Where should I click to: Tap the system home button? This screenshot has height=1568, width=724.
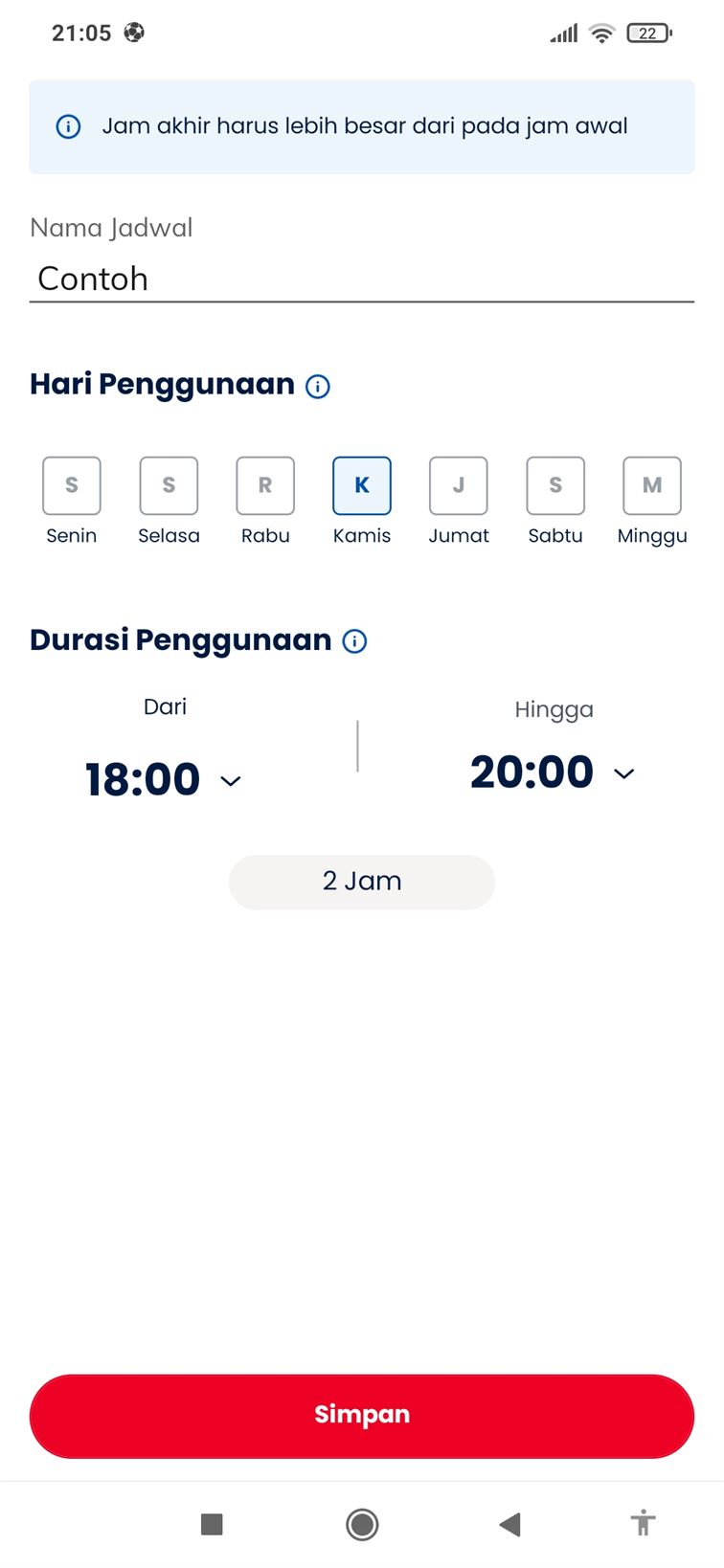point(362,1524)
